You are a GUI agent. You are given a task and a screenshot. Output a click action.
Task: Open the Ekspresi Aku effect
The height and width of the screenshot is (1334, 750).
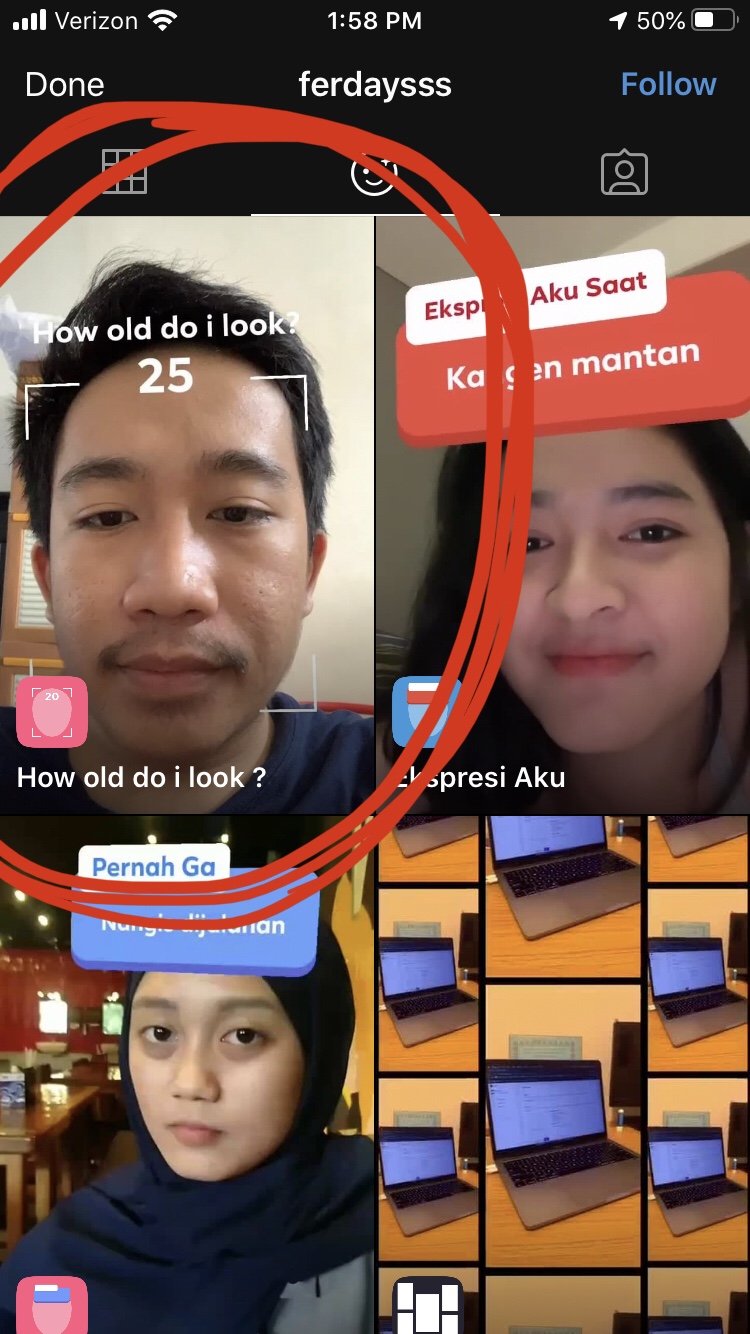[563, 515]
